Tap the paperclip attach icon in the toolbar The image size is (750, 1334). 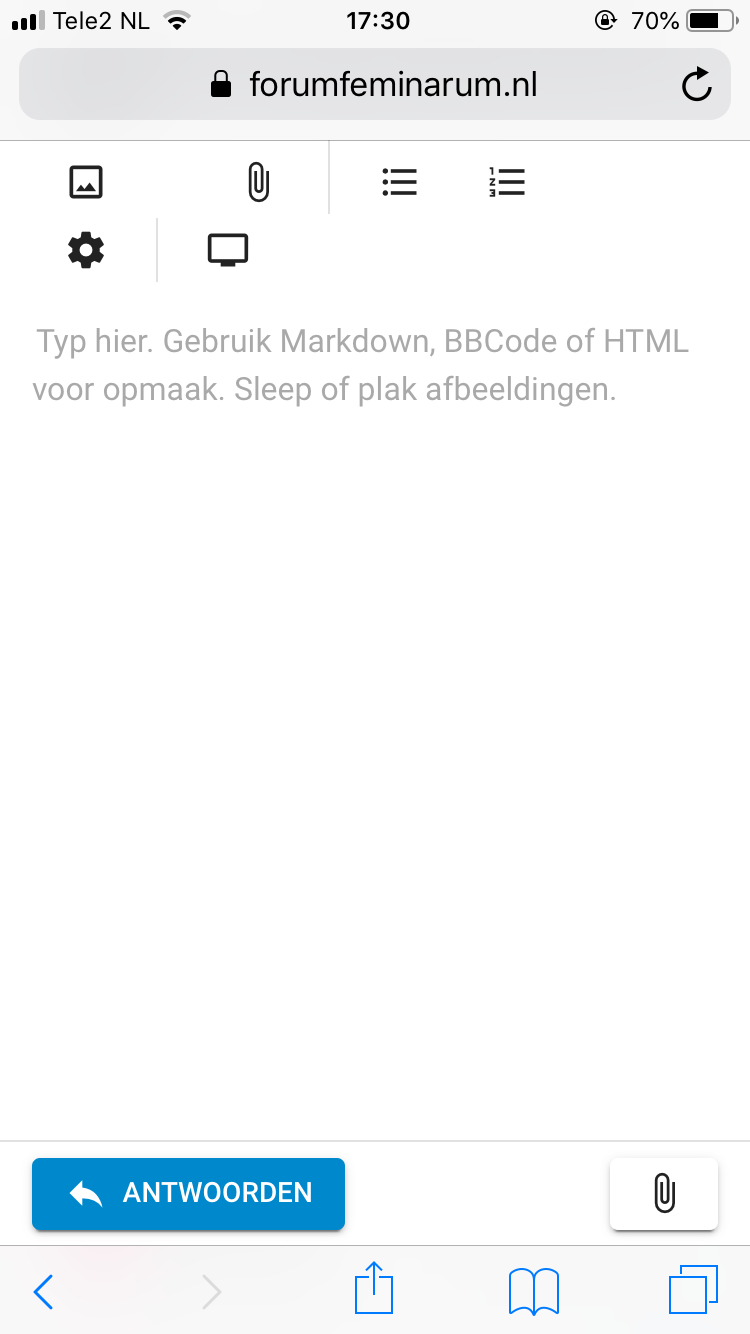258,182
